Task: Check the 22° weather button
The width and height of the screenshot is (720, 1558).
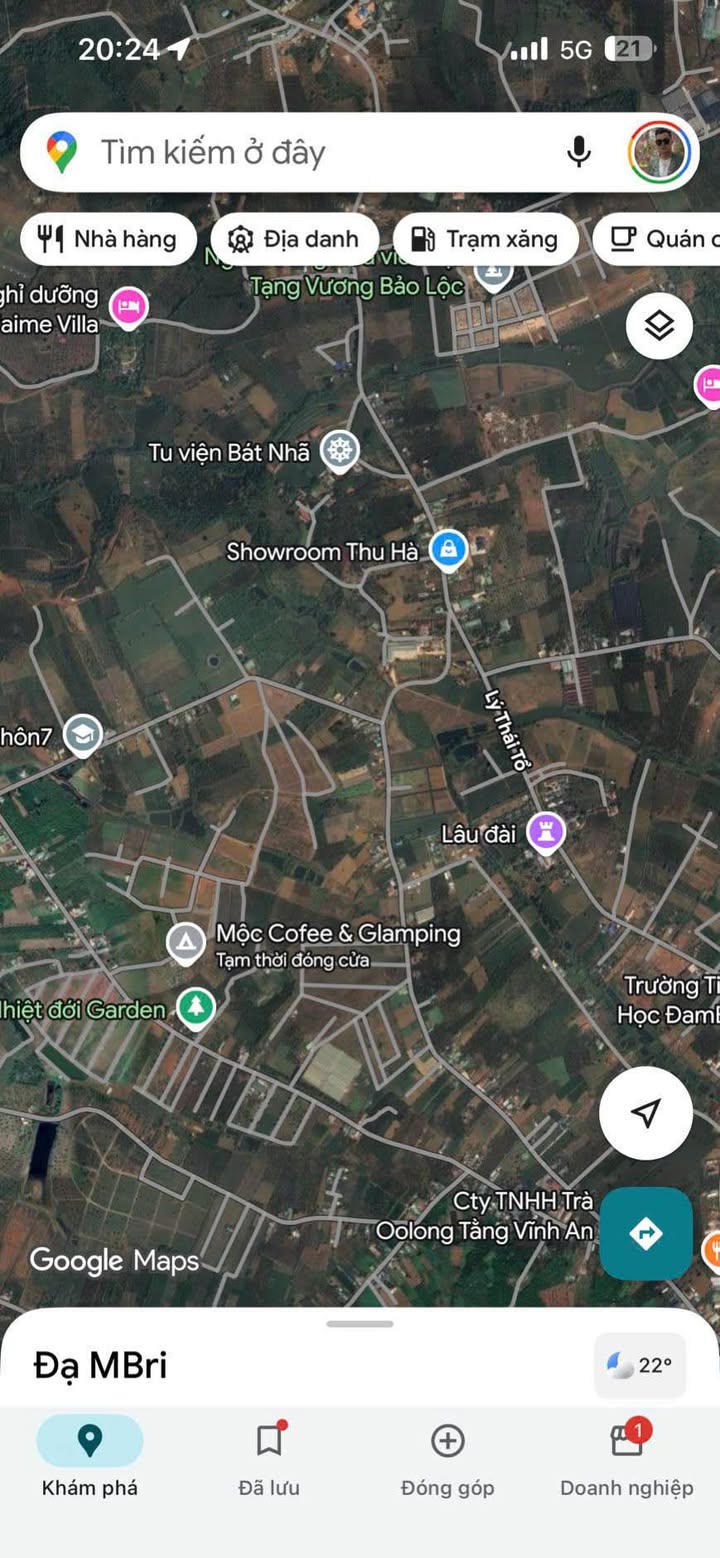Action: [640, 1365]
